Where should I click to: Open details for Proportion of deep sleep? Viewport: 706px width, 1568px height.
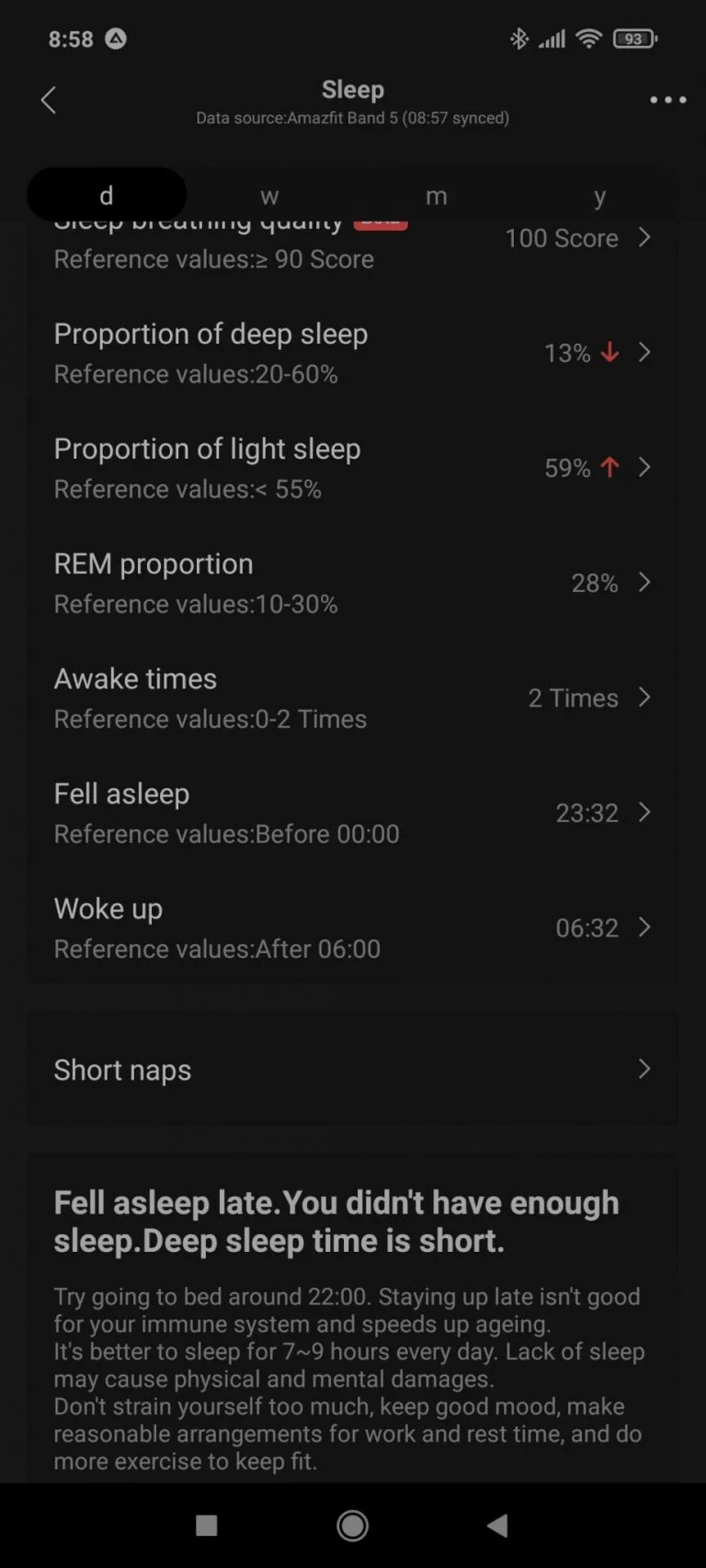pos(644,352)
